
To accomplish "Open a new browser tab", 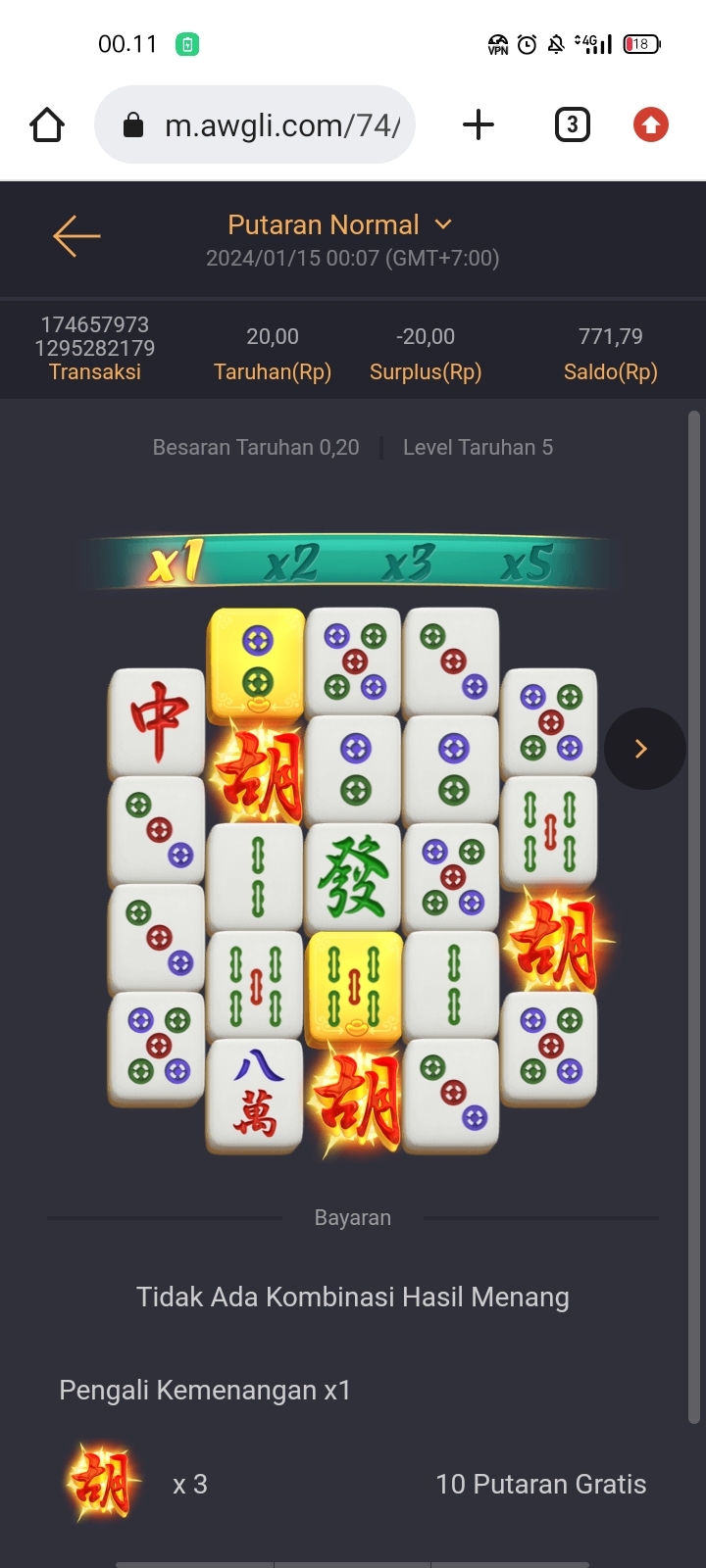I will pyautogui.click(x=479, y=125).
